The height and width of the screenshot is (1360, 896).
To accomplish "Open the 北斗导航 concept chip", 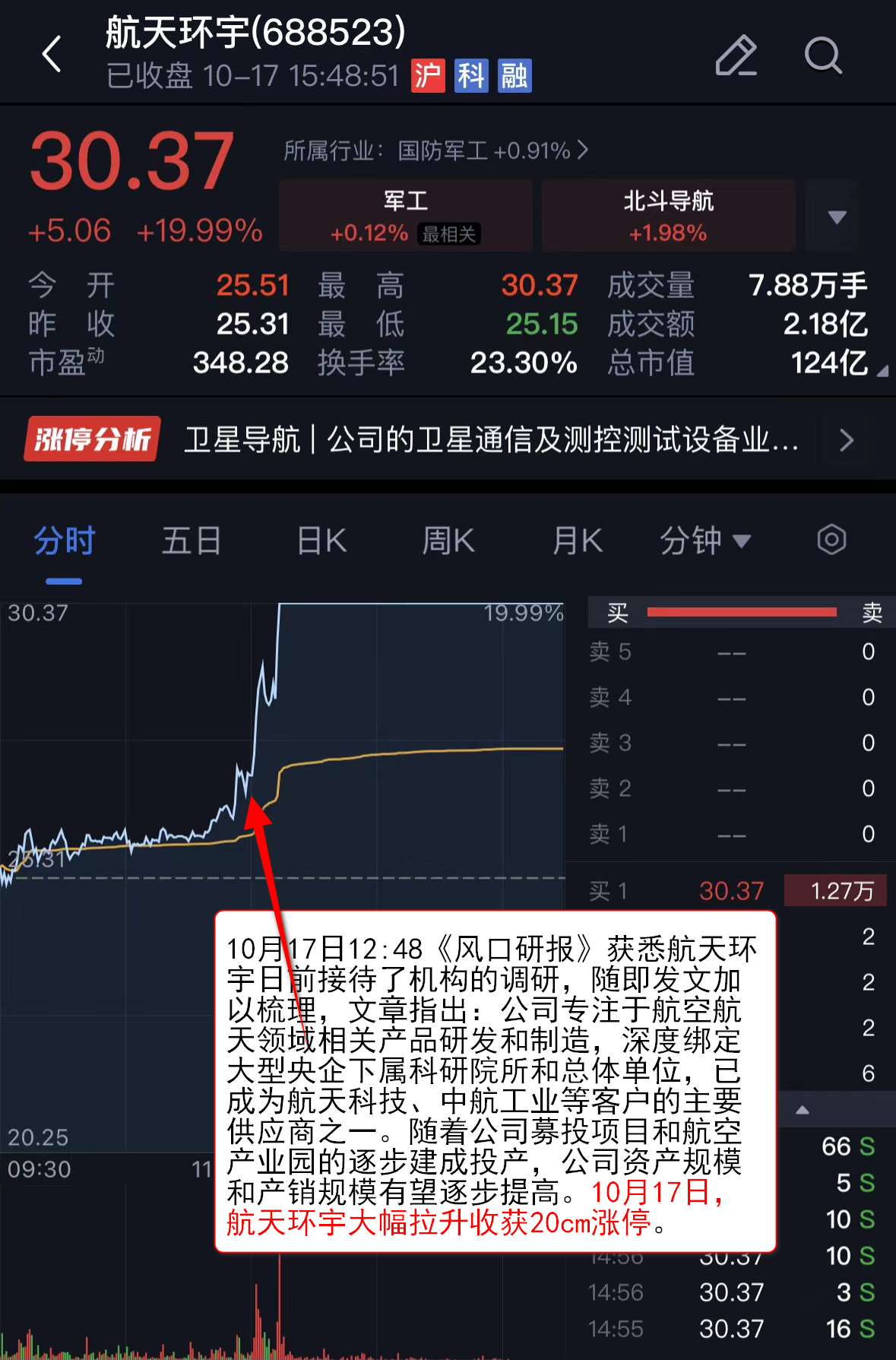I will click(668, 215).
